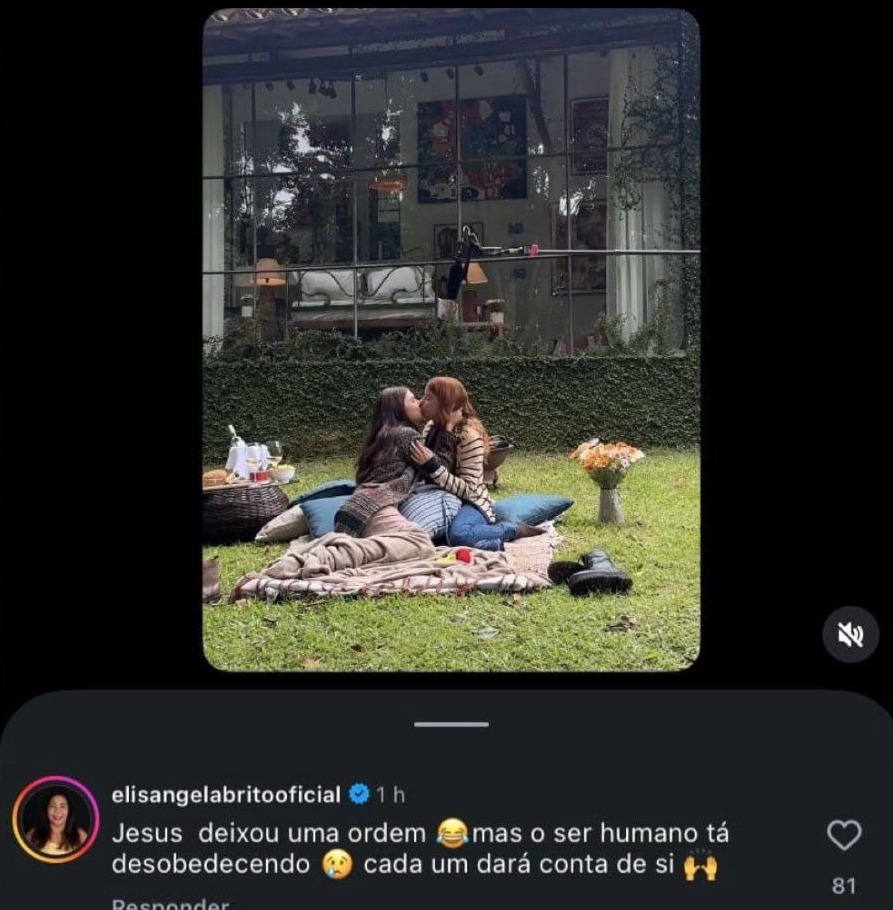Screen dimensions: 893x910
Task: Unmute the video sound
Action: coord(850,635)
